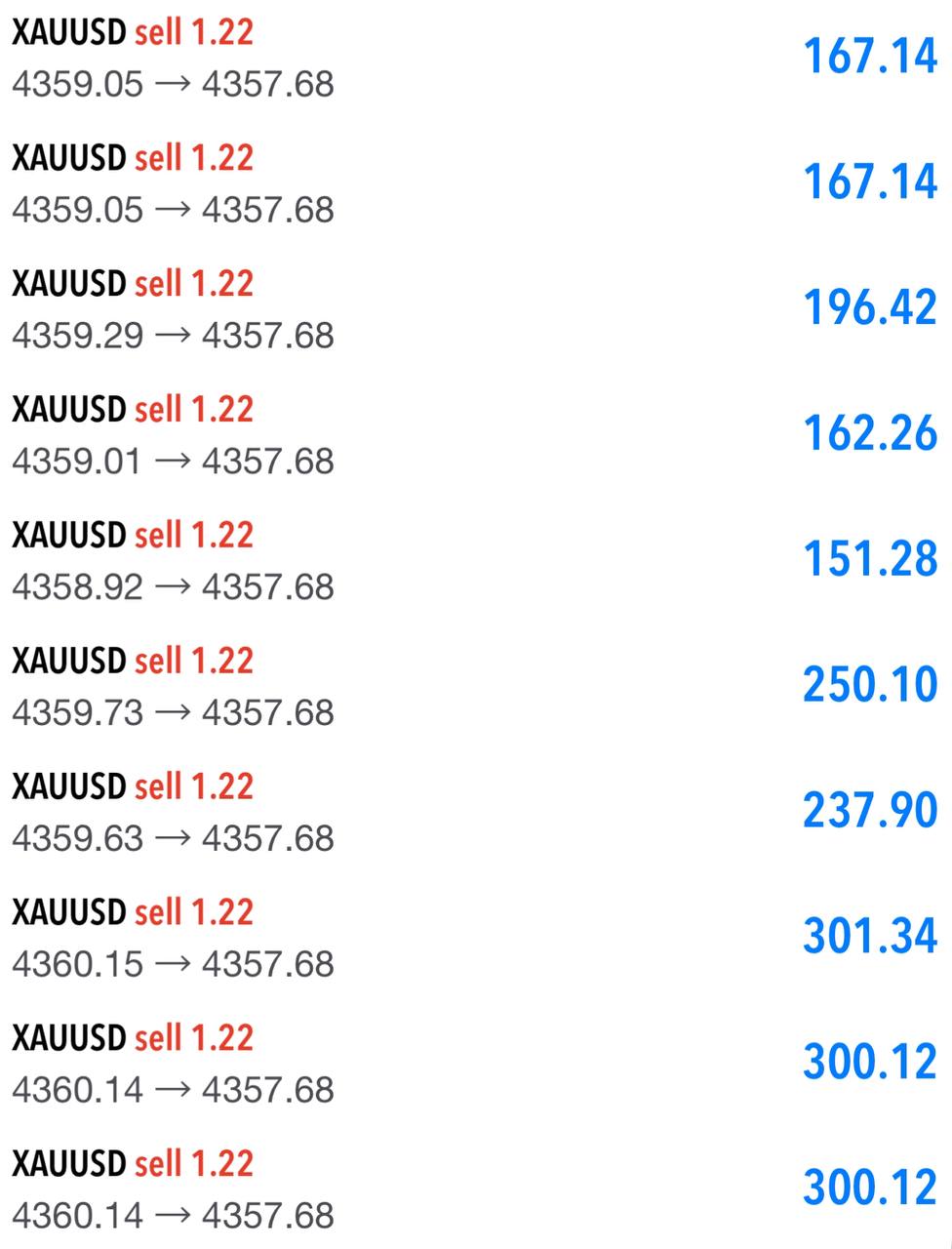
Task: View the trade with 237.90 profit
Action: click(476, 812)
